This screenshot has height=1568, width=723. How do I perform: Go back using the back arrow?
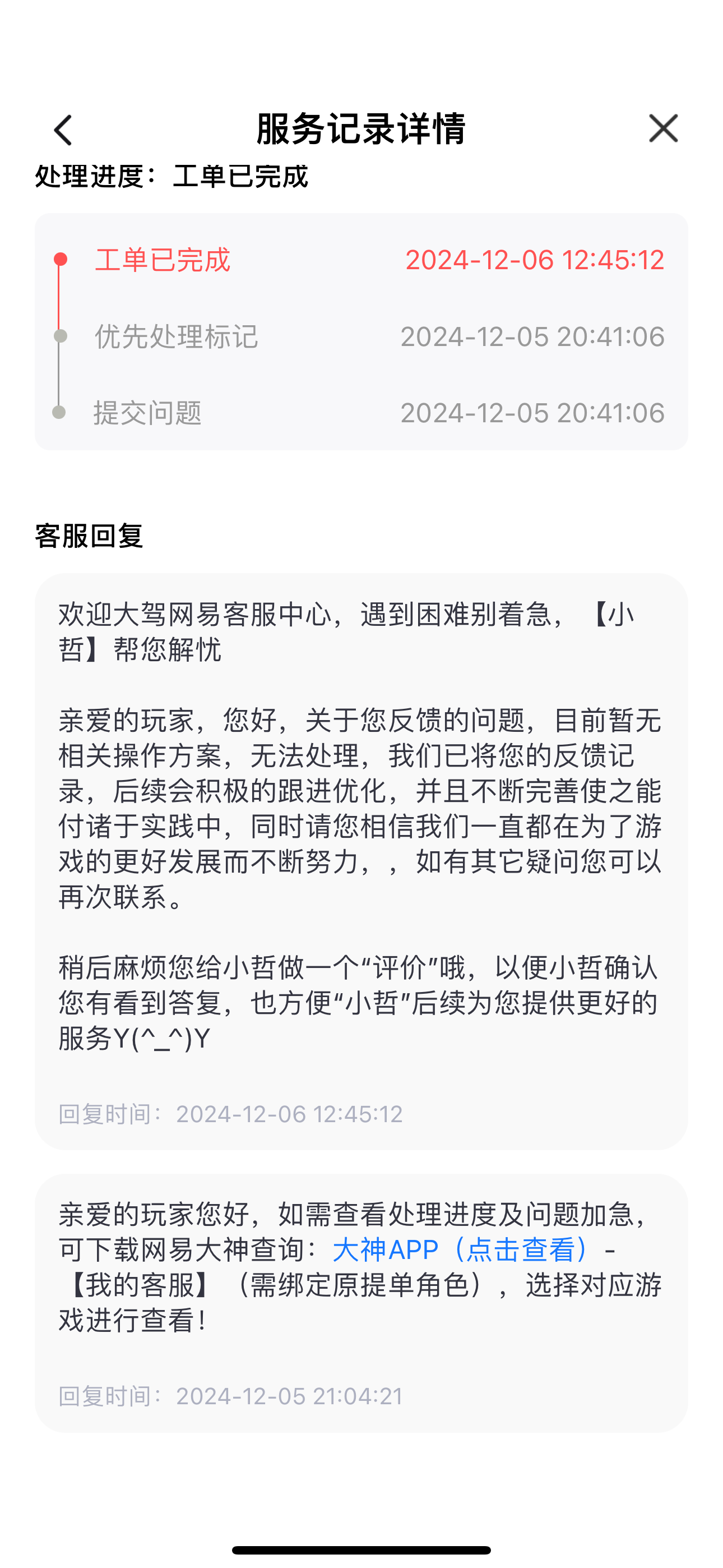[63, 130]
